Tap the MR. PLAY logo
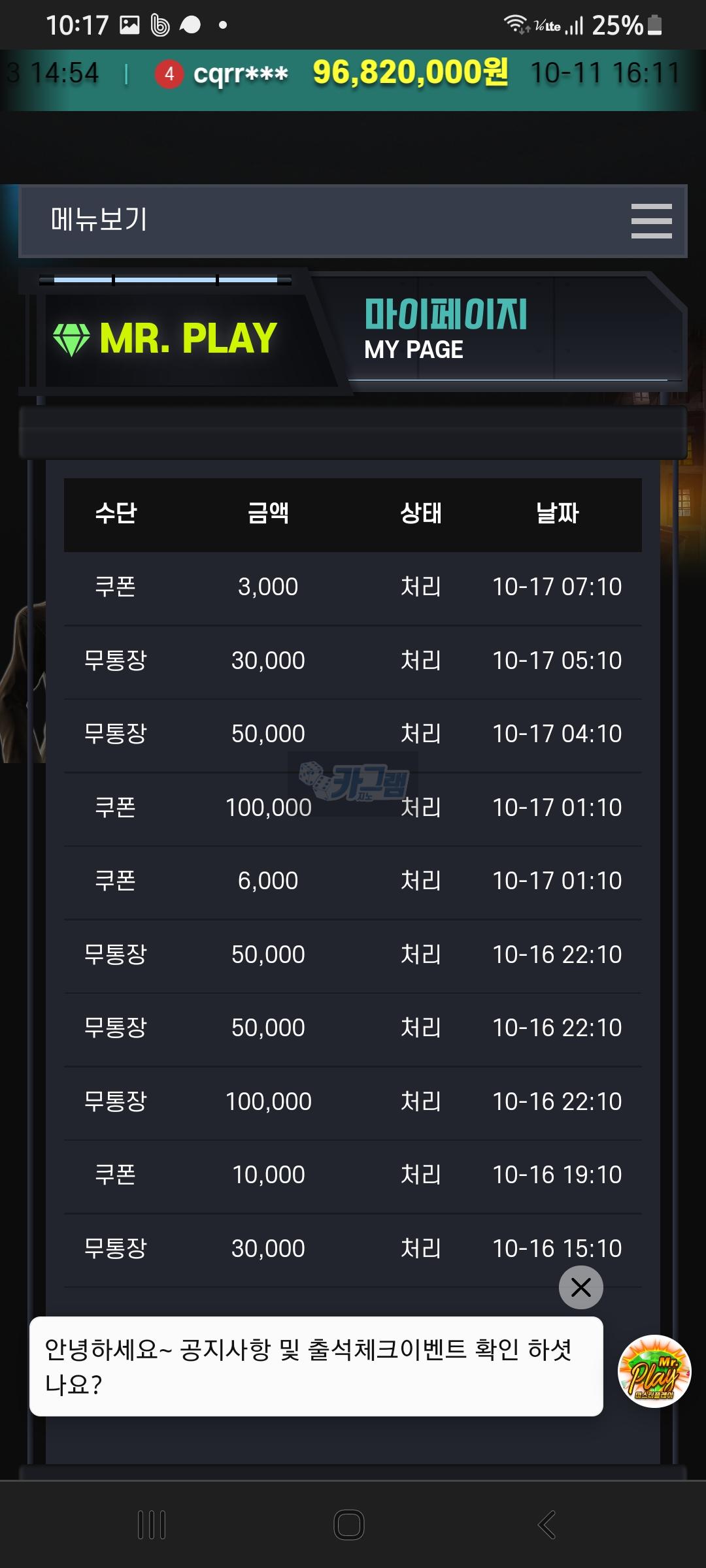 point(166,338)
